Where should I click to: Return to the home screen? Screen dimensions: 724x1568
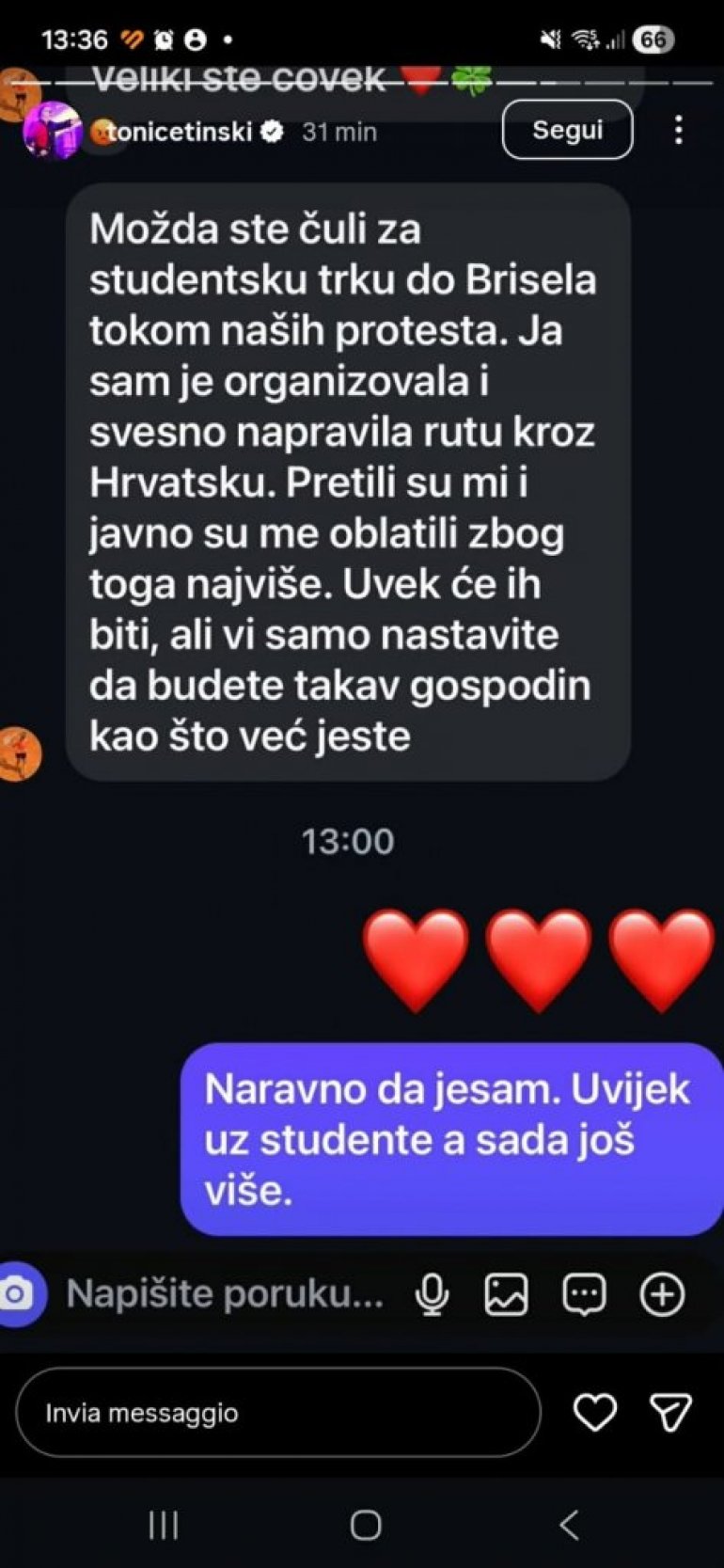(365, 1524)
